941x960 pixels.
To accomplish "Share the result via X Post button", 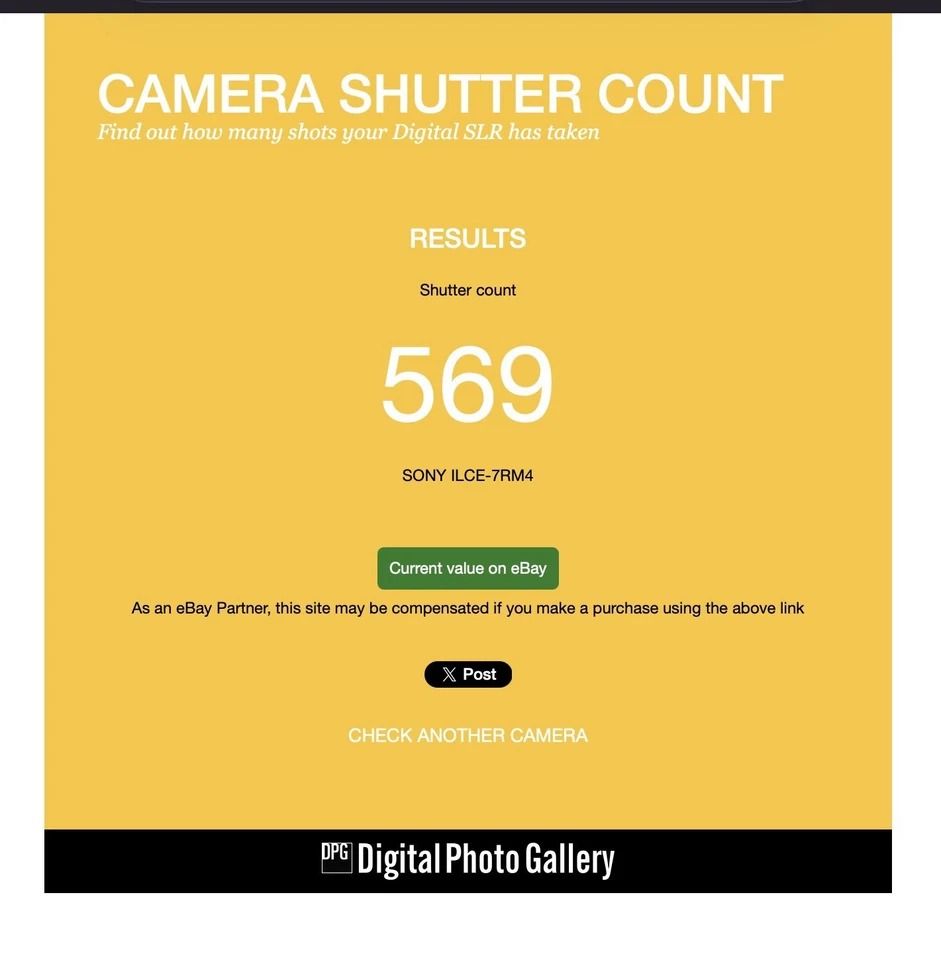I will click(x=467, y=674).
